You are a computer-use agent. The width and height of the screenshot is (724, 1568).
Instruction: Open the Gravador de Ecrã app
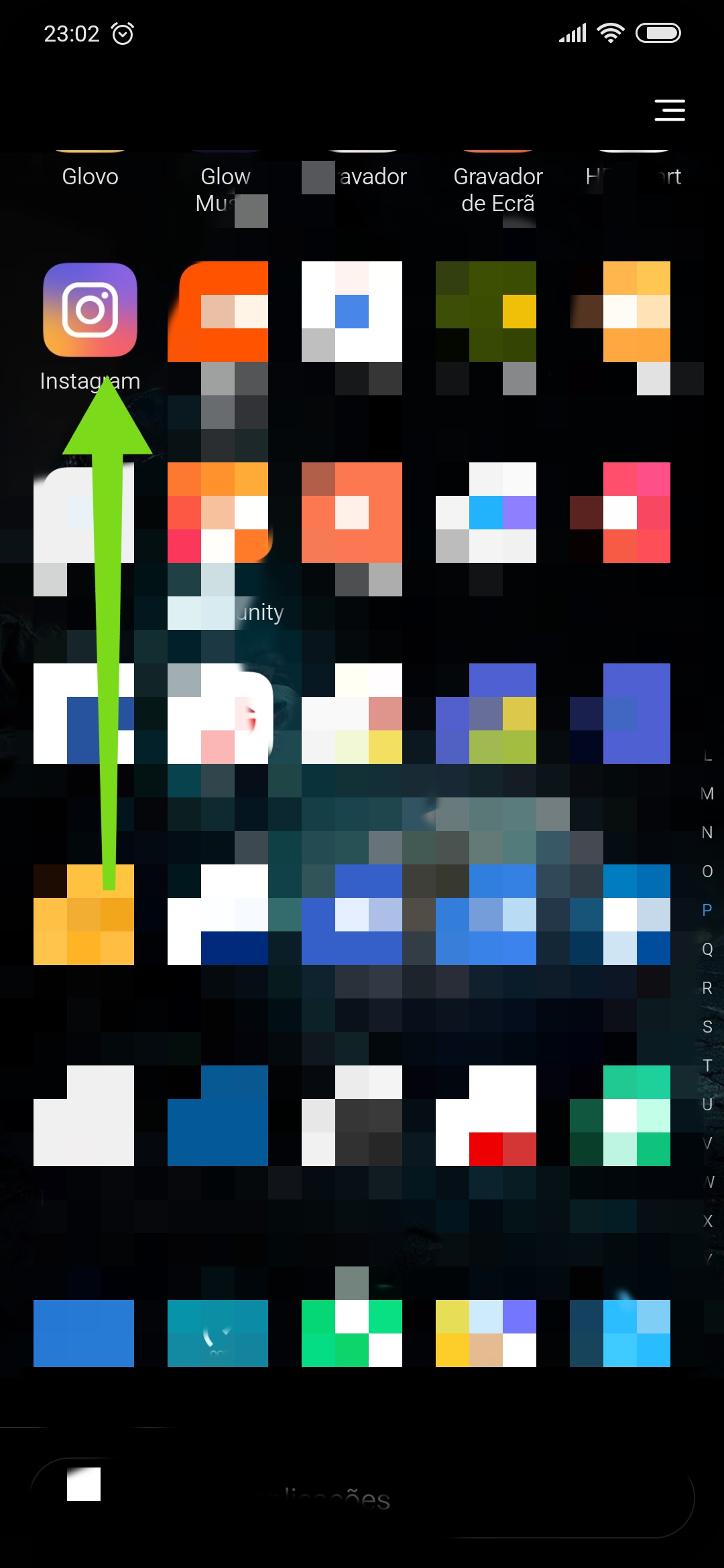498,190
